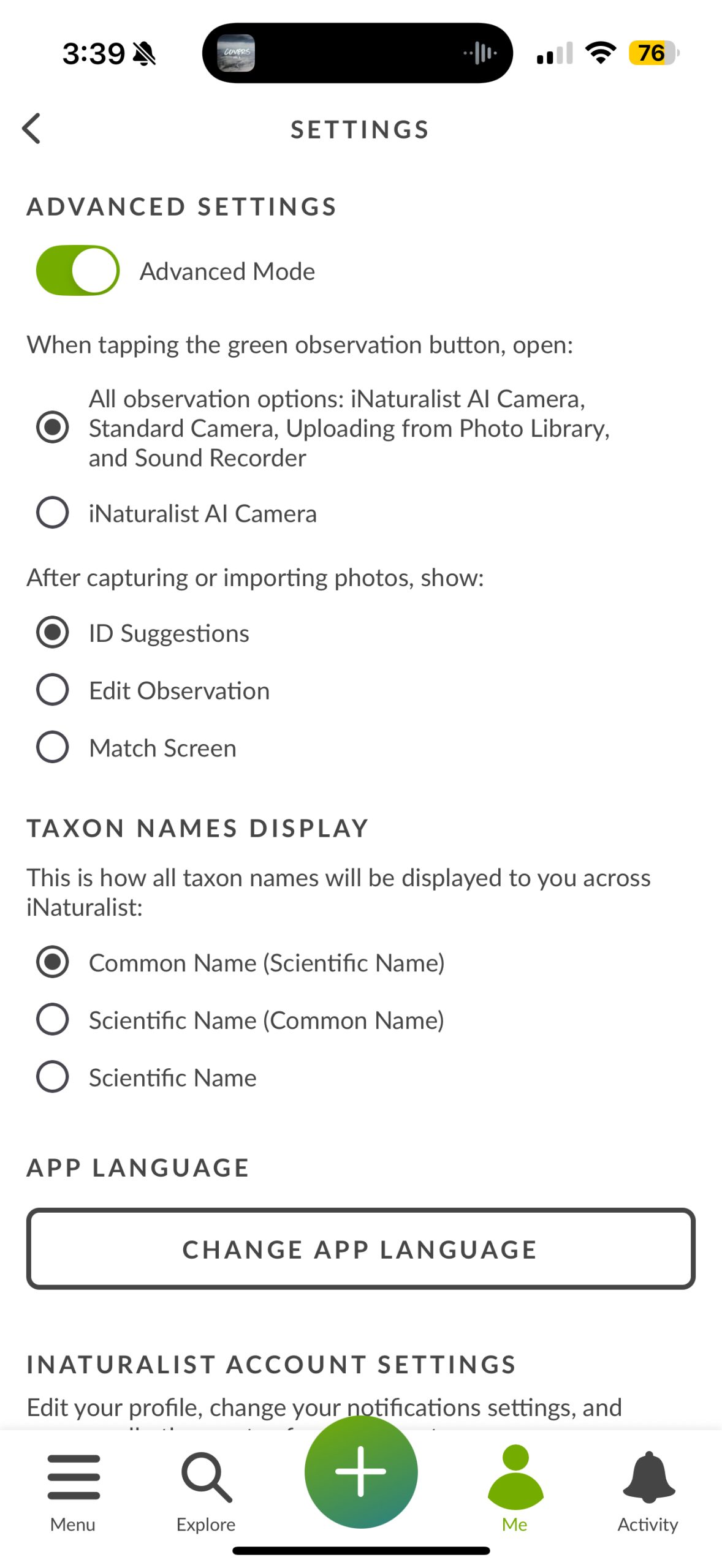The width and height of the screenshot is (722, 1568).
Task: Pick Common Name (Scientific Name) display
Action: click(x=53, y=962)
